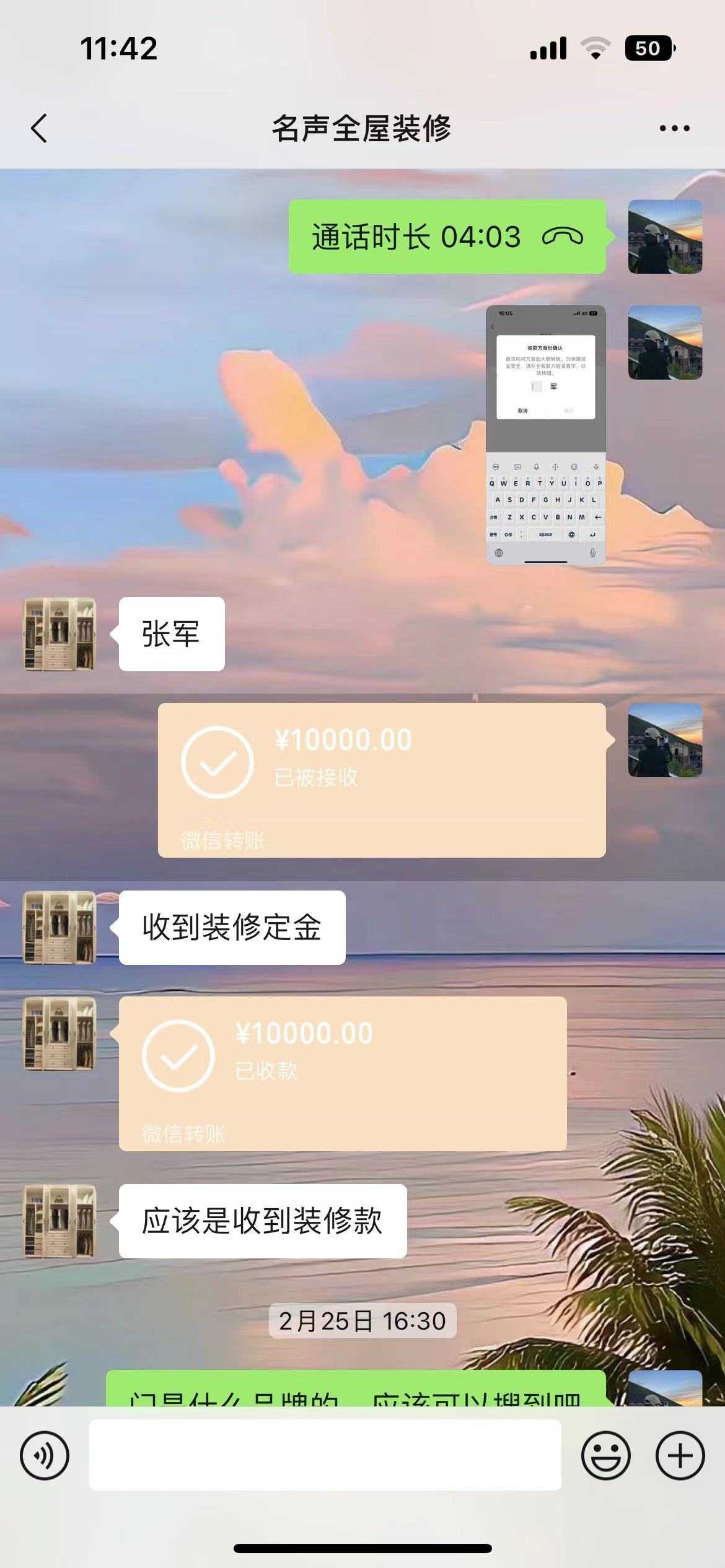Image resolution: width=725 pixels, height=1568 pixels.
Task: Open the plus attachments menu
Action: pos(680,1456)
